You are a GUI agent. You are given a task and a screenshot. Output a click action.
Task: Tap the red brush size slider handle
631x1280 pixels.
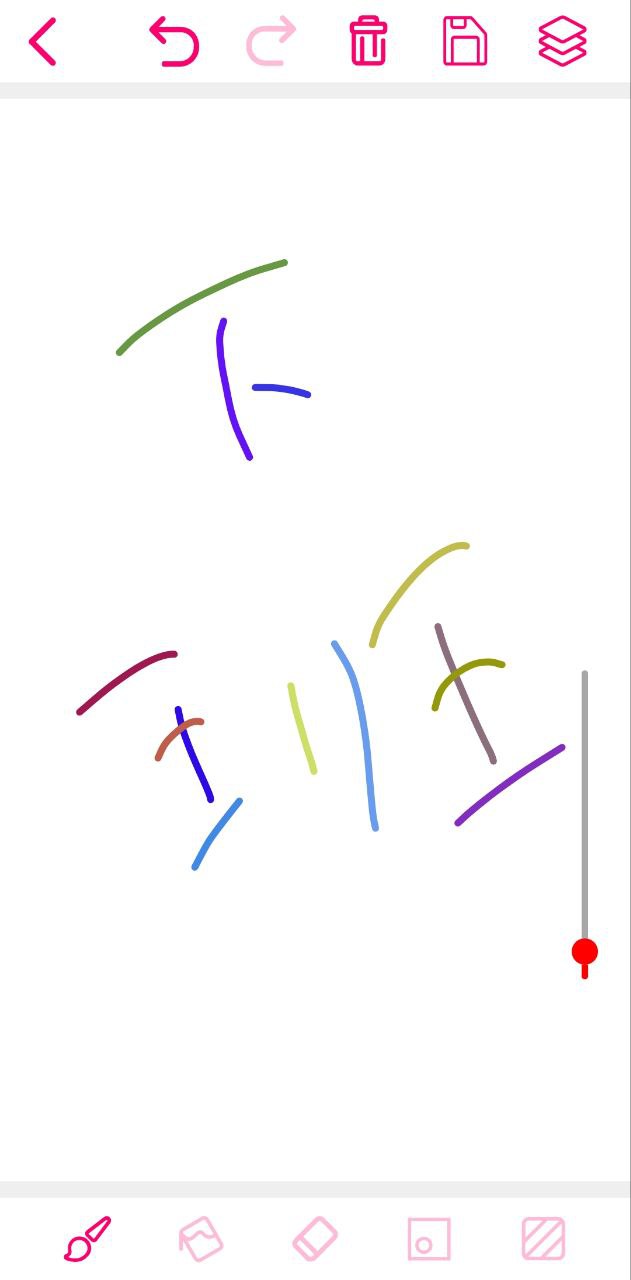point(585,952)
